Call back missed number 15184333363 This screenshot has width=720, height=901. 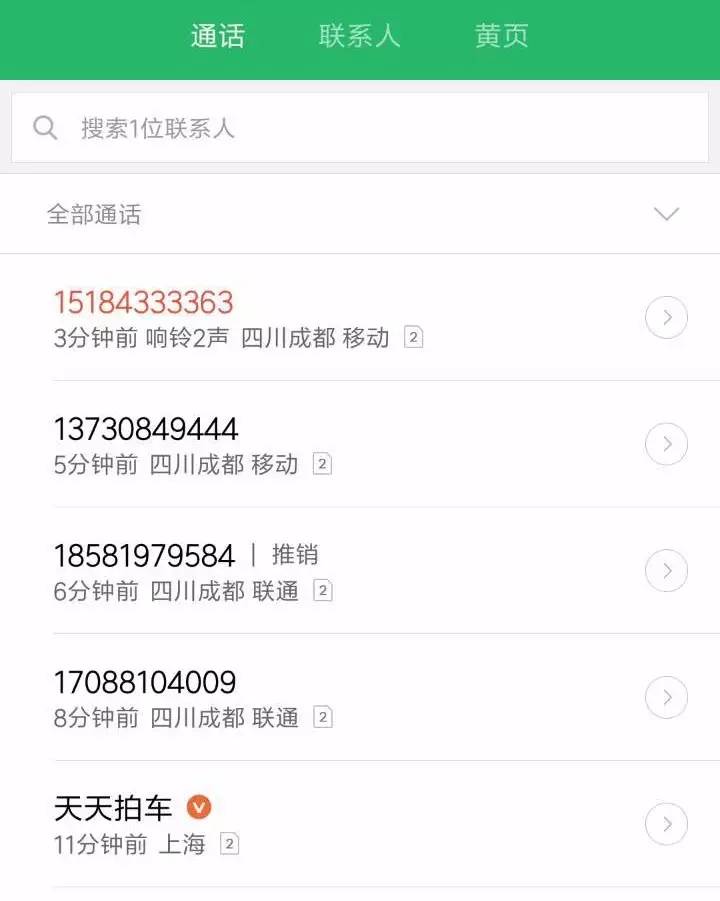pyautogui.click(x=300, y=317)
